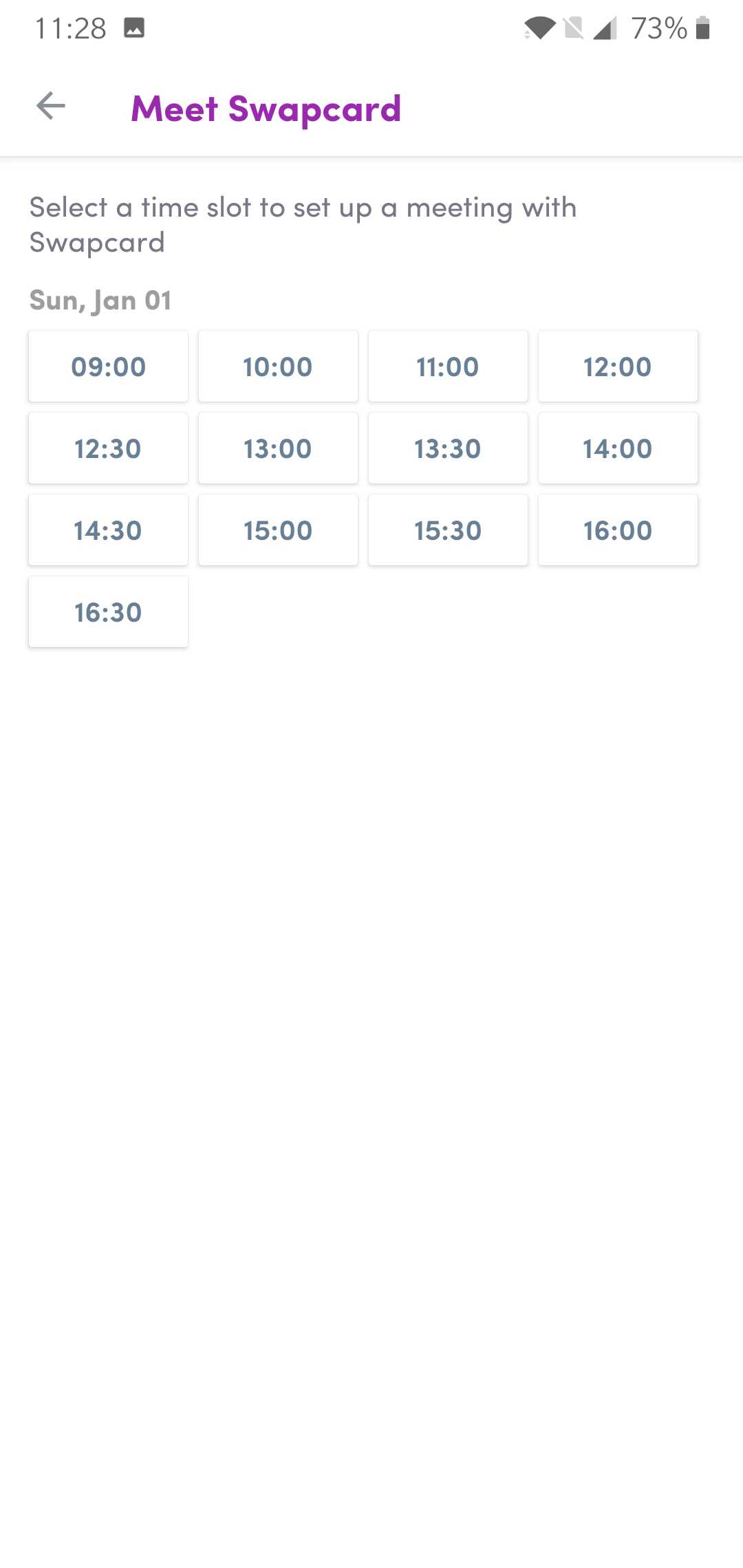Image resolution: width=743 pixels, height=1568 pixels.
Task: Select the 09:00 time slot
Action: point(108,367)
